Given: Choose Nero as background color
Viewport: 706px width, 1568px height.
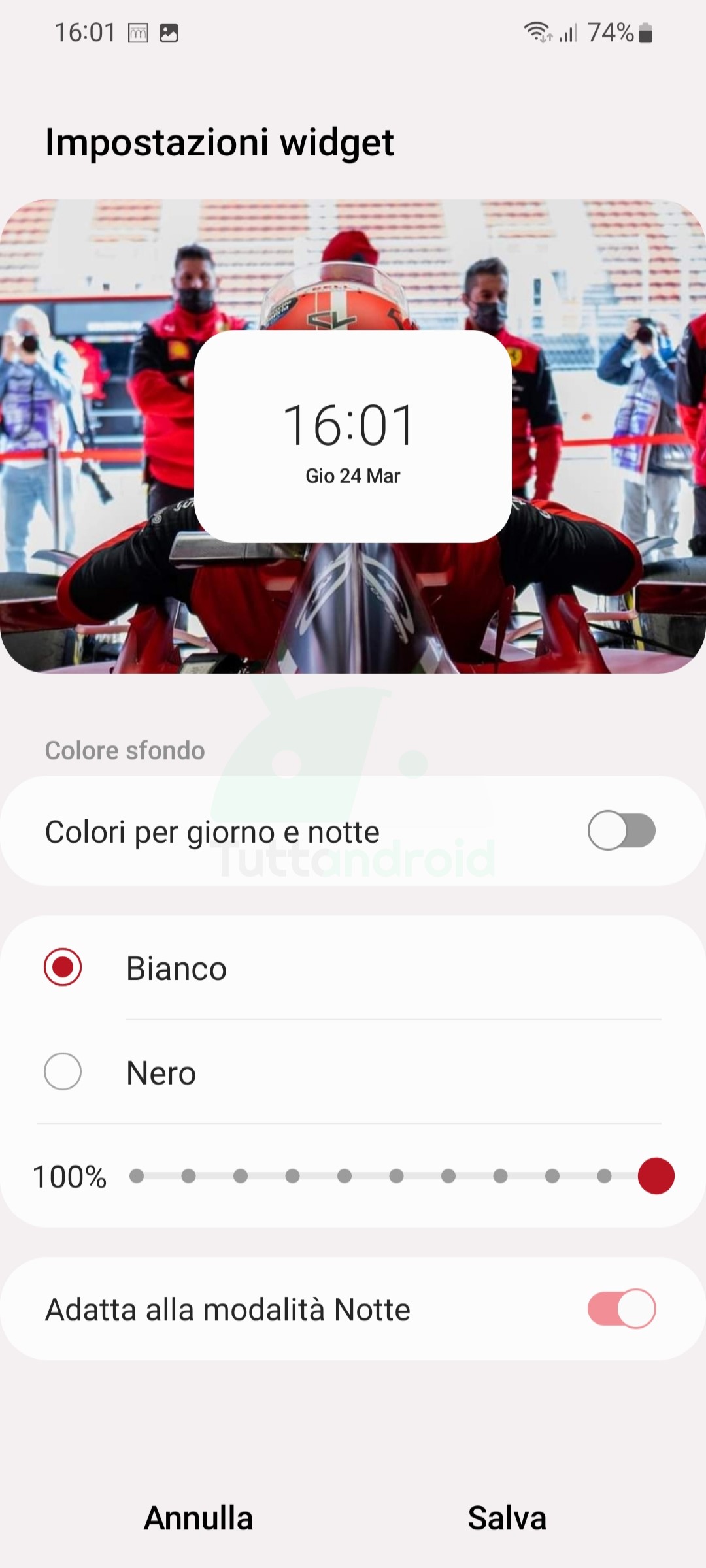Looking at the screenshot, I should [63, 1071].
